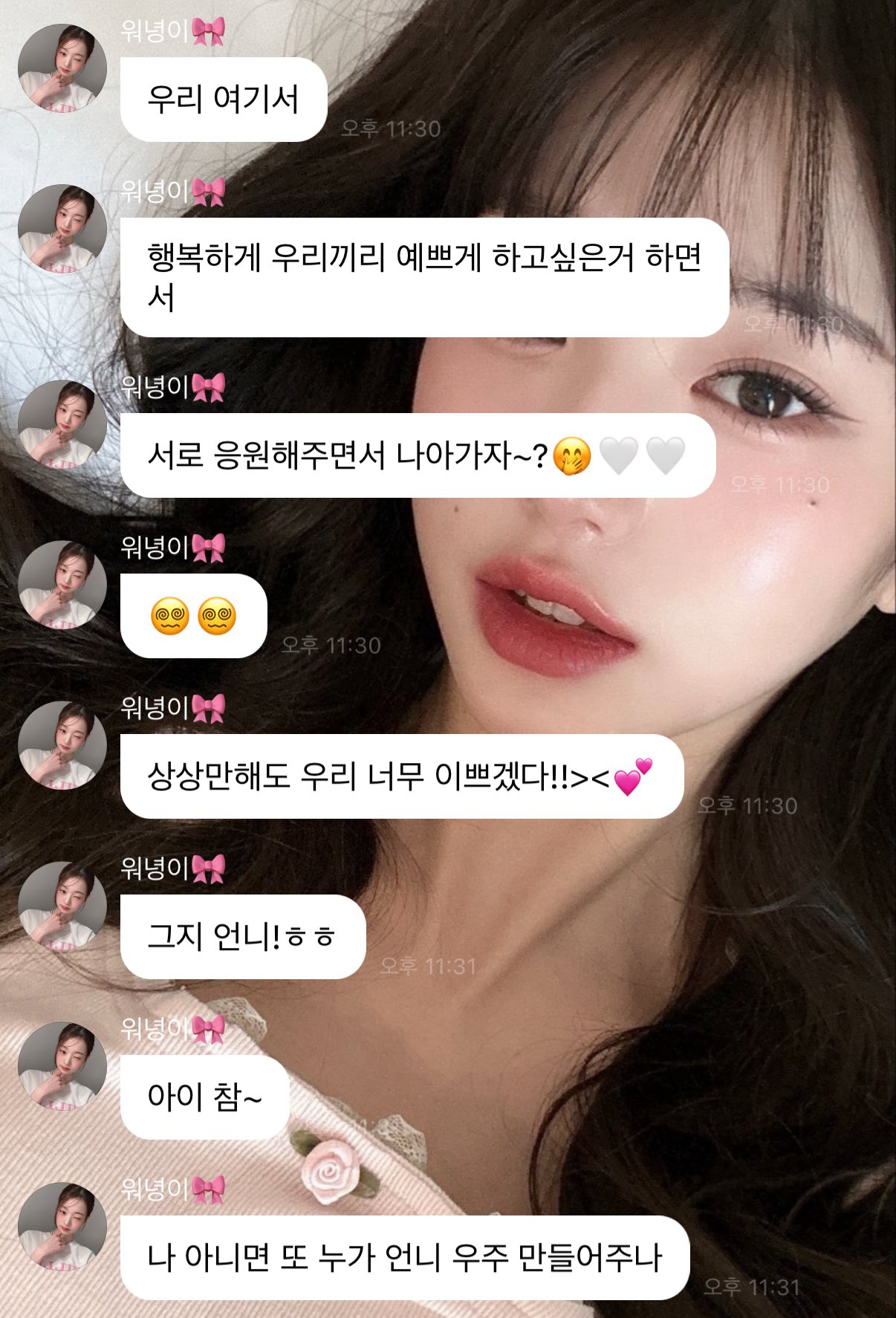View profile from avatar by "아이 참~"

coord(62,1066)
